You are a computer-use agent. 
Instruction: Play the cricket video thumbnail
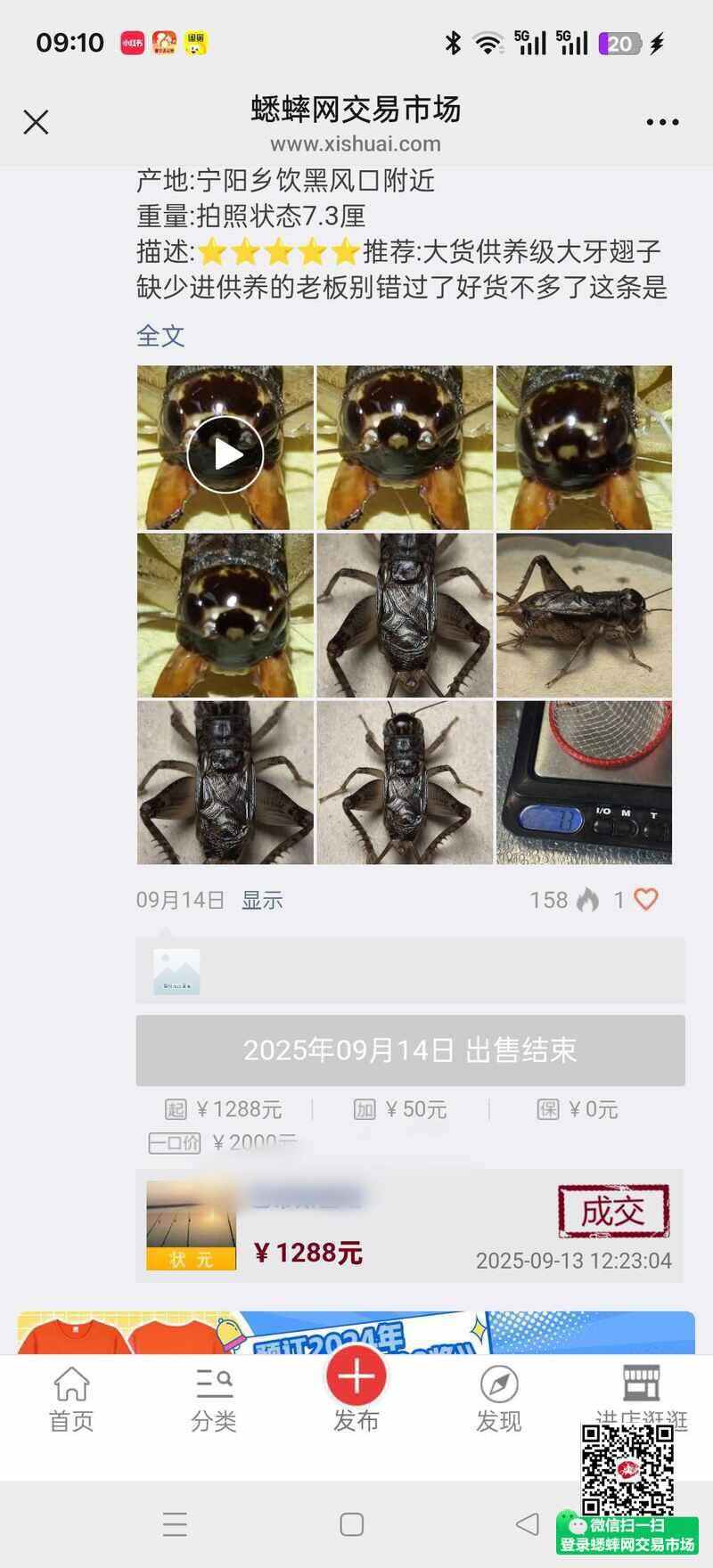[225, 454]
